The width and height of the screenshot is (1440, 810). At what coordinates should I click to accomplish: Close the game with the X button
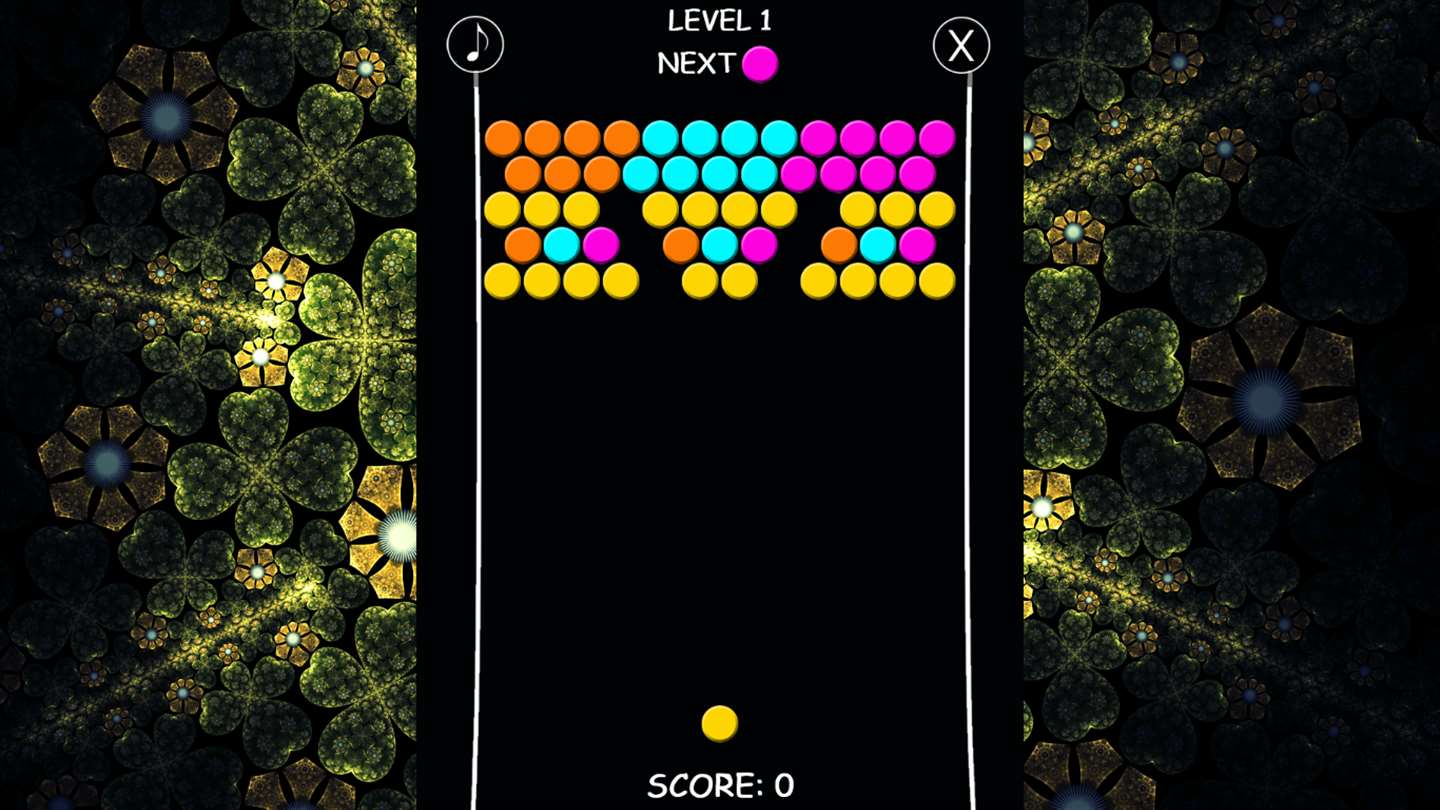[x=961, y=45]
